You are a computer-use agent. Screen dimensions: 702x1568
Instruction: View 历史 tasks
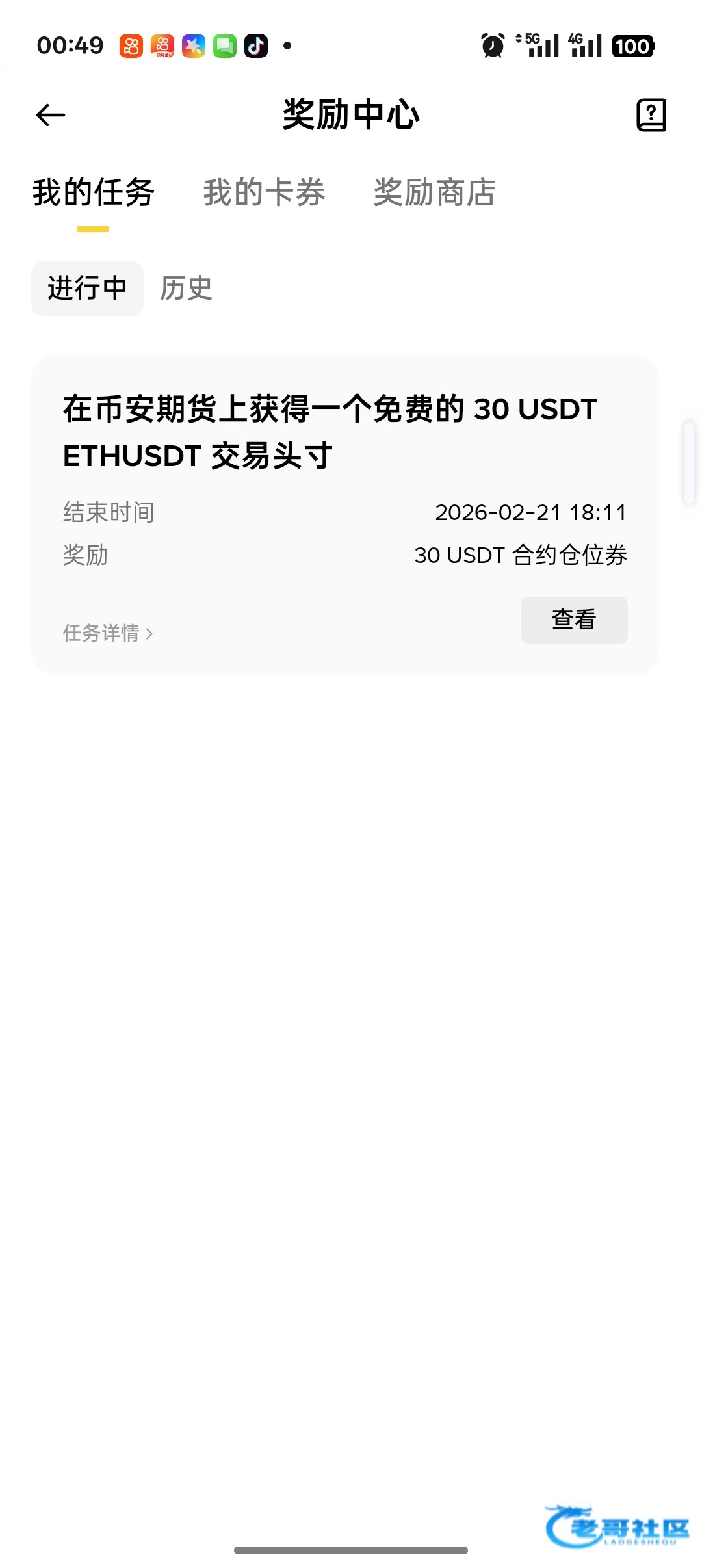pos(187,289)
